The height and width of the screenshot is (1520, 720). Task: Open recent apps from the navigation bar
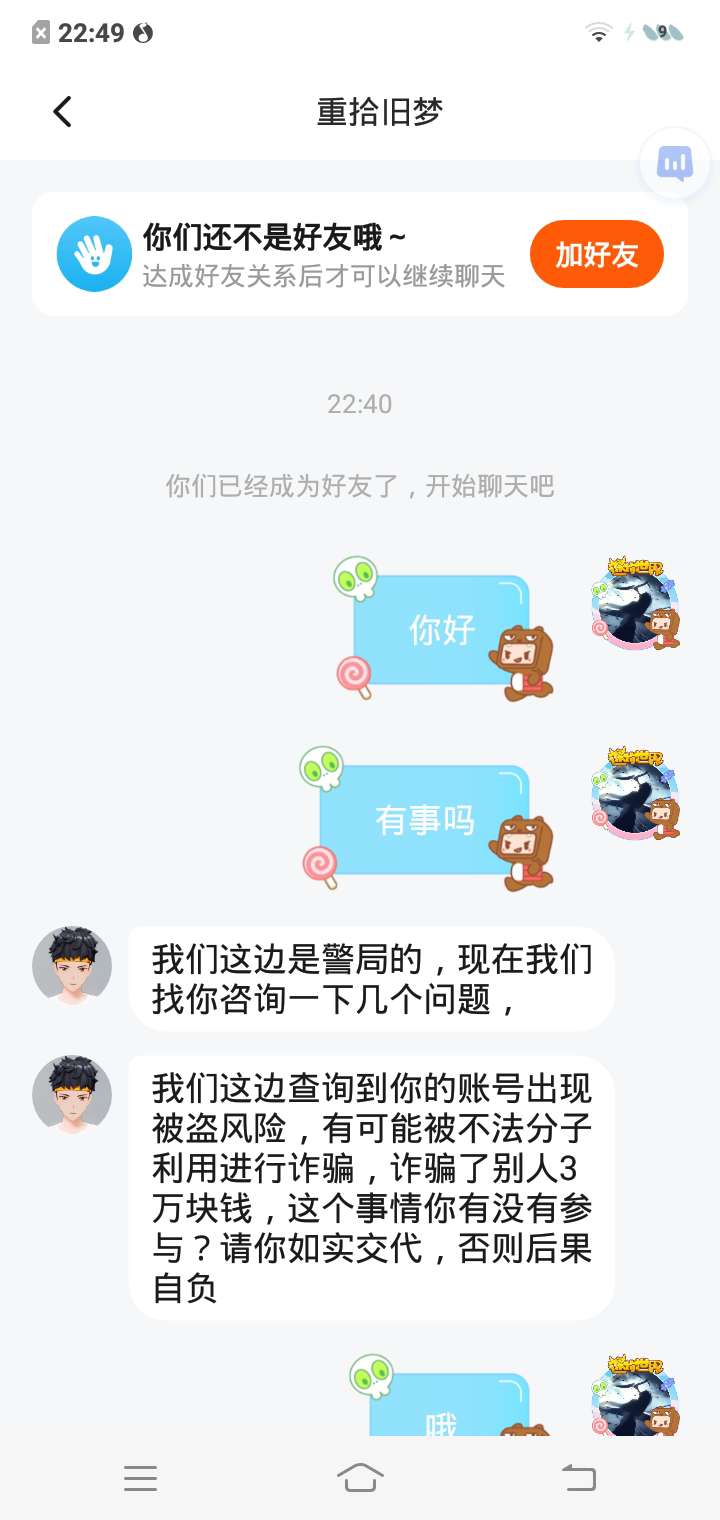140,1477
